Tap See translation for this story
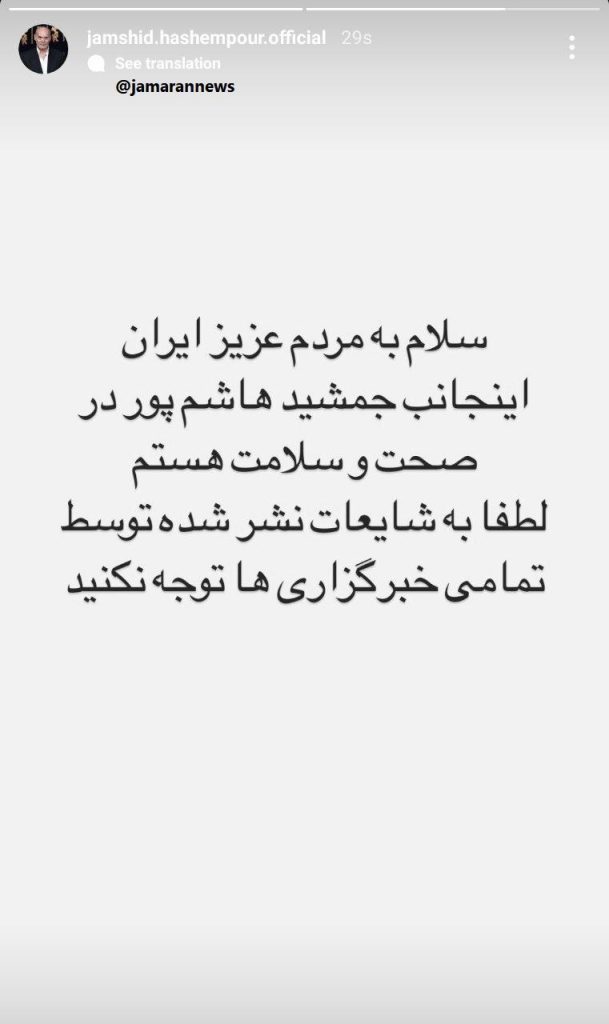 (x=168, y=63)
